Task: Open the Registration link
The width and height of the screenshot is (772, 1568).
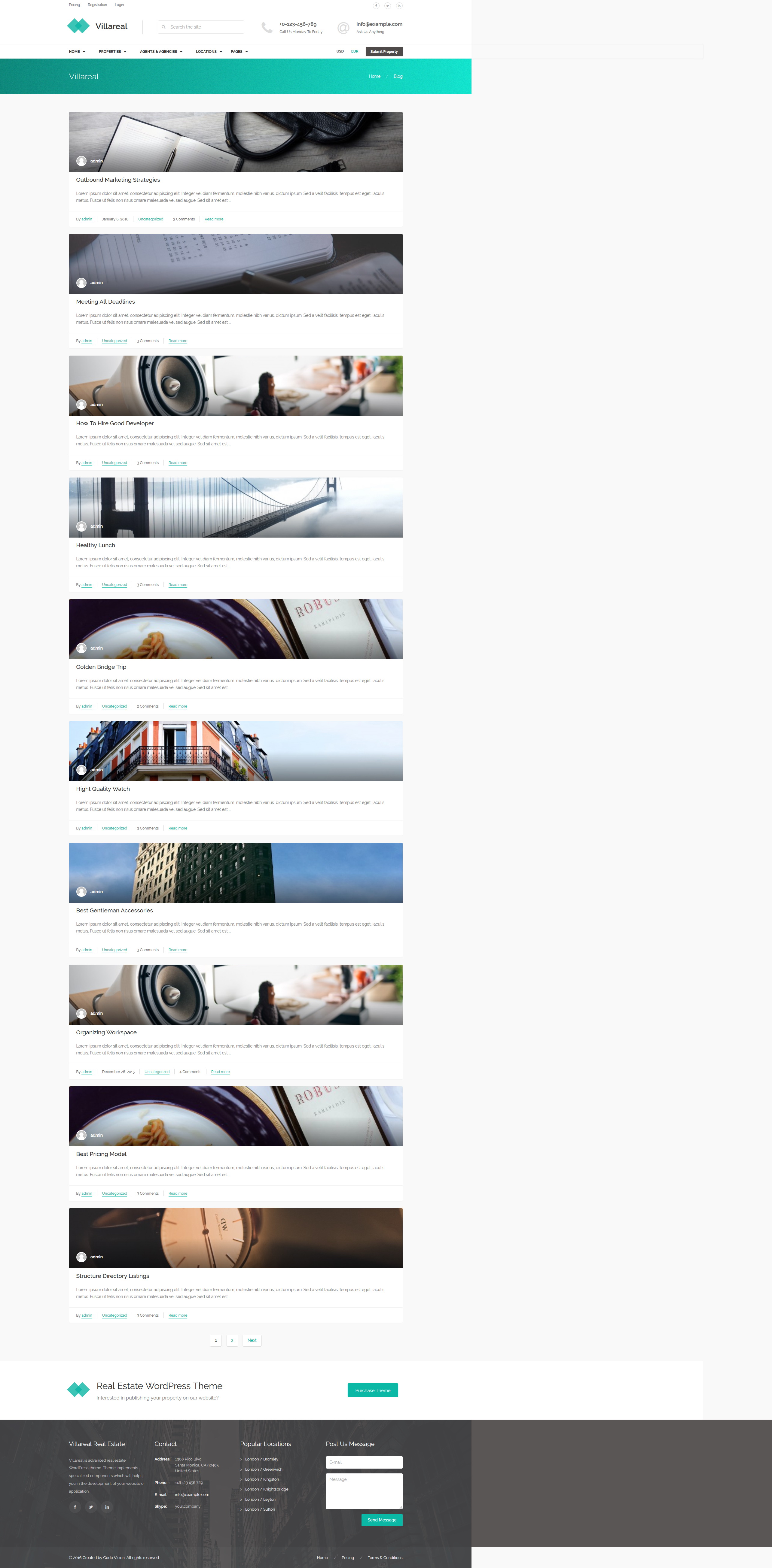Action: click(x=97, y=5)
